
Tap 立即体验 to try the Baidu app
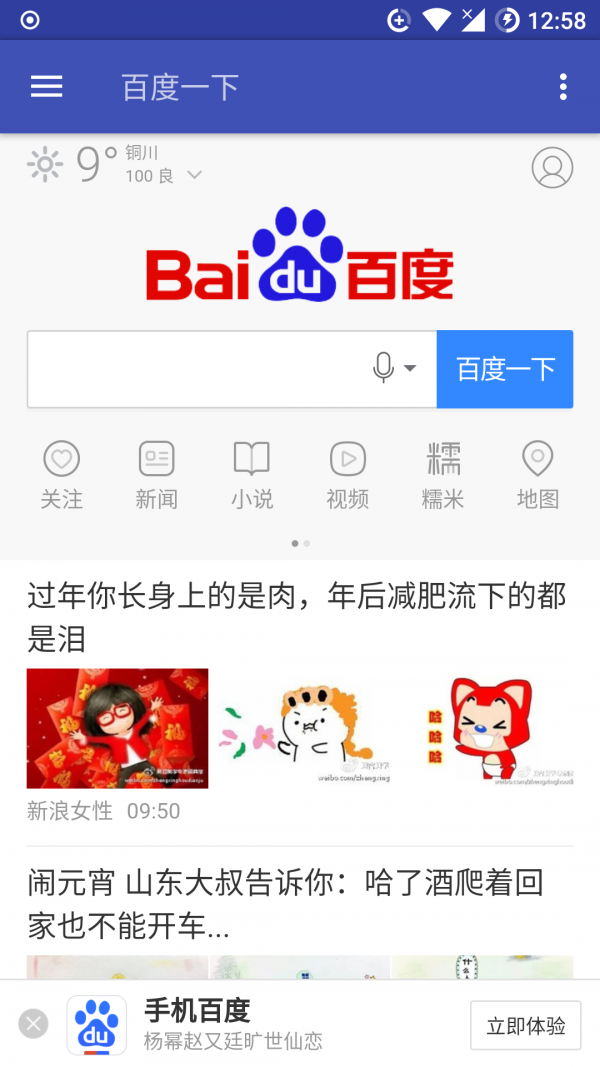click(525, 1025)
